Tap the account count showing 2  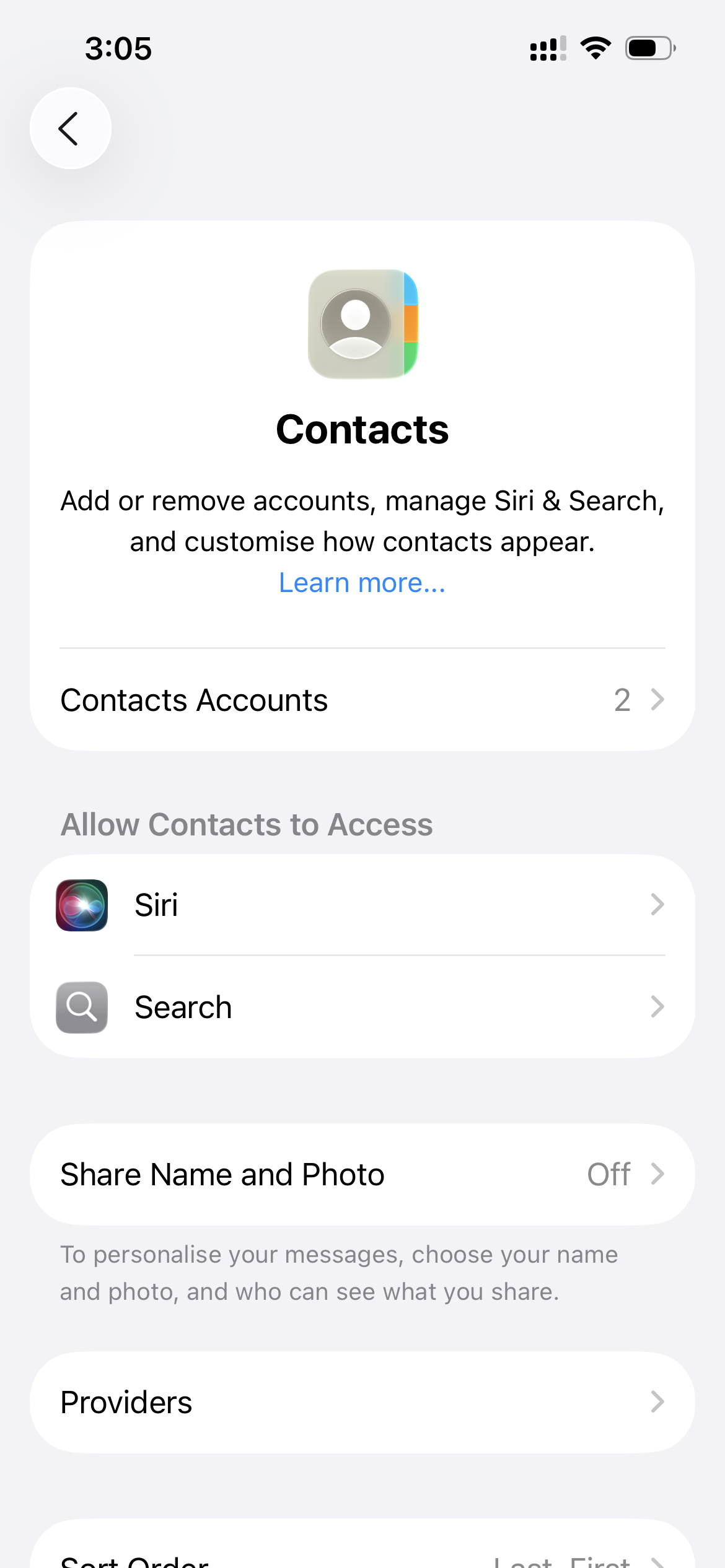pyautogui.click(x=623, y=700)
